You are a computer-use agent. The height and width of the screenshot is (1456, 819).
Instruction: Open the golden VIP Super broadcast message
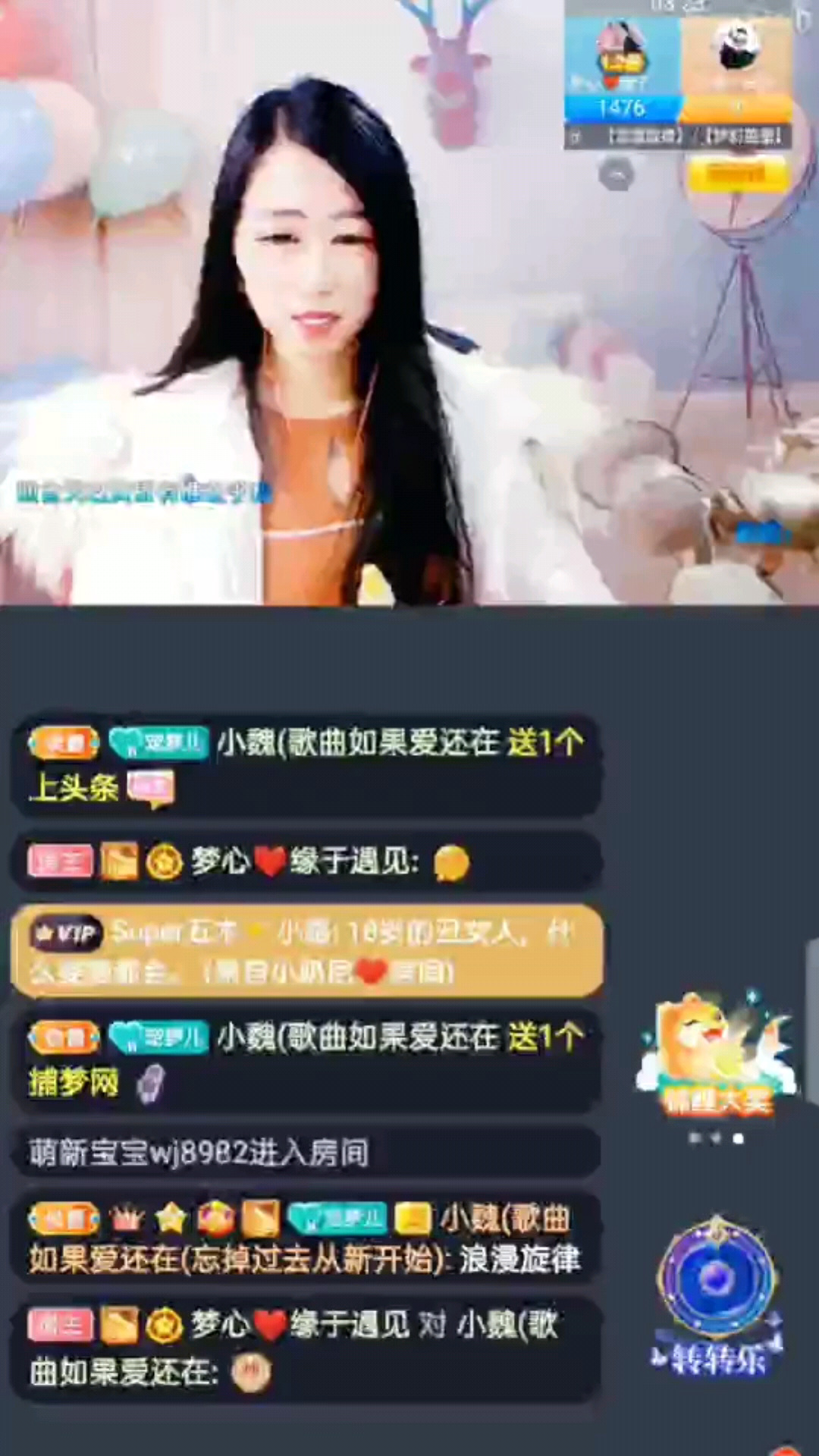(306, 951)
